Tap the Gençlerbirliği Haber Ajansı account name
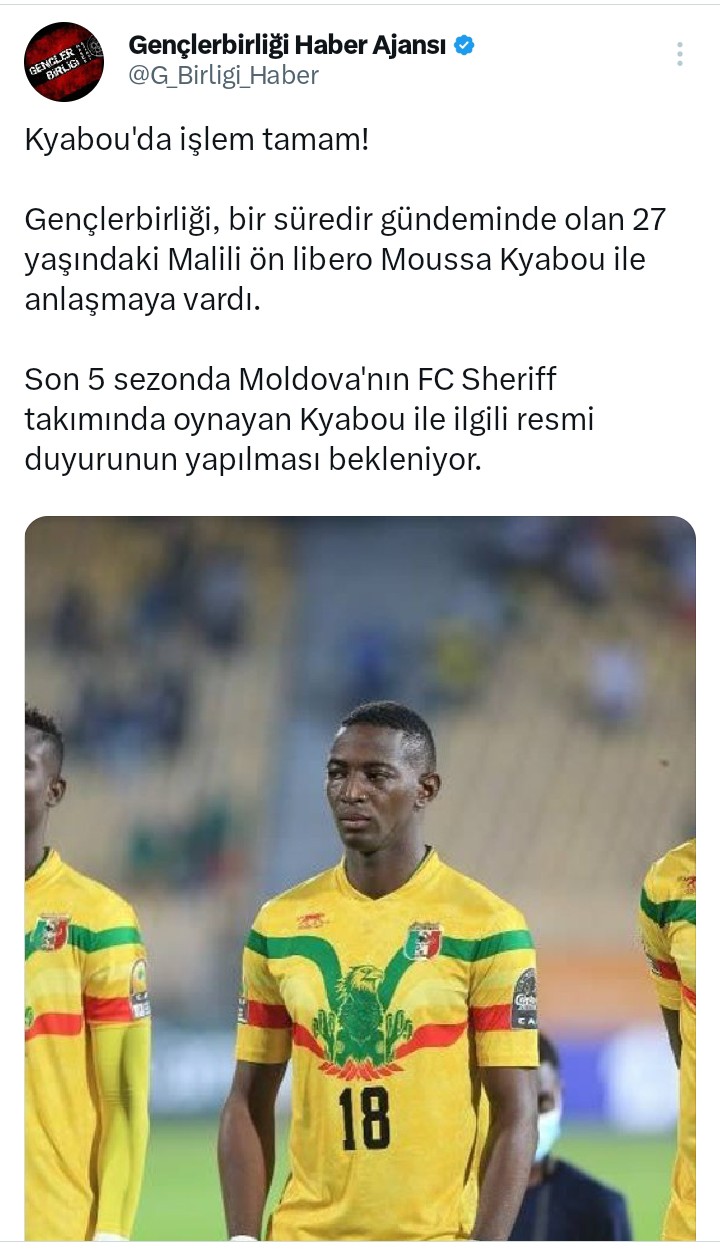 [x=289, y=45]
